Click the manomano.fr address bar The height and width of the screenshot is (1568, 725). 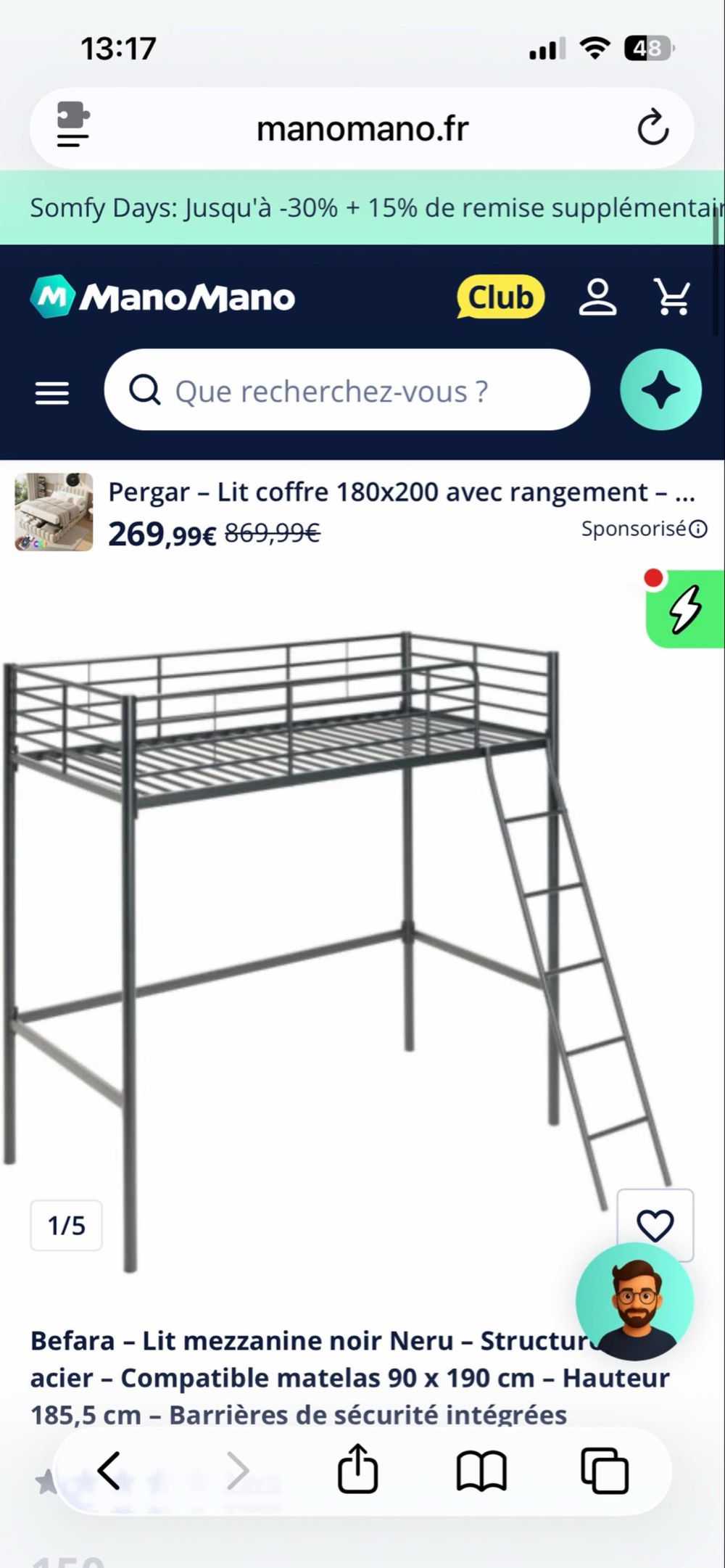[x=362, y=128]
